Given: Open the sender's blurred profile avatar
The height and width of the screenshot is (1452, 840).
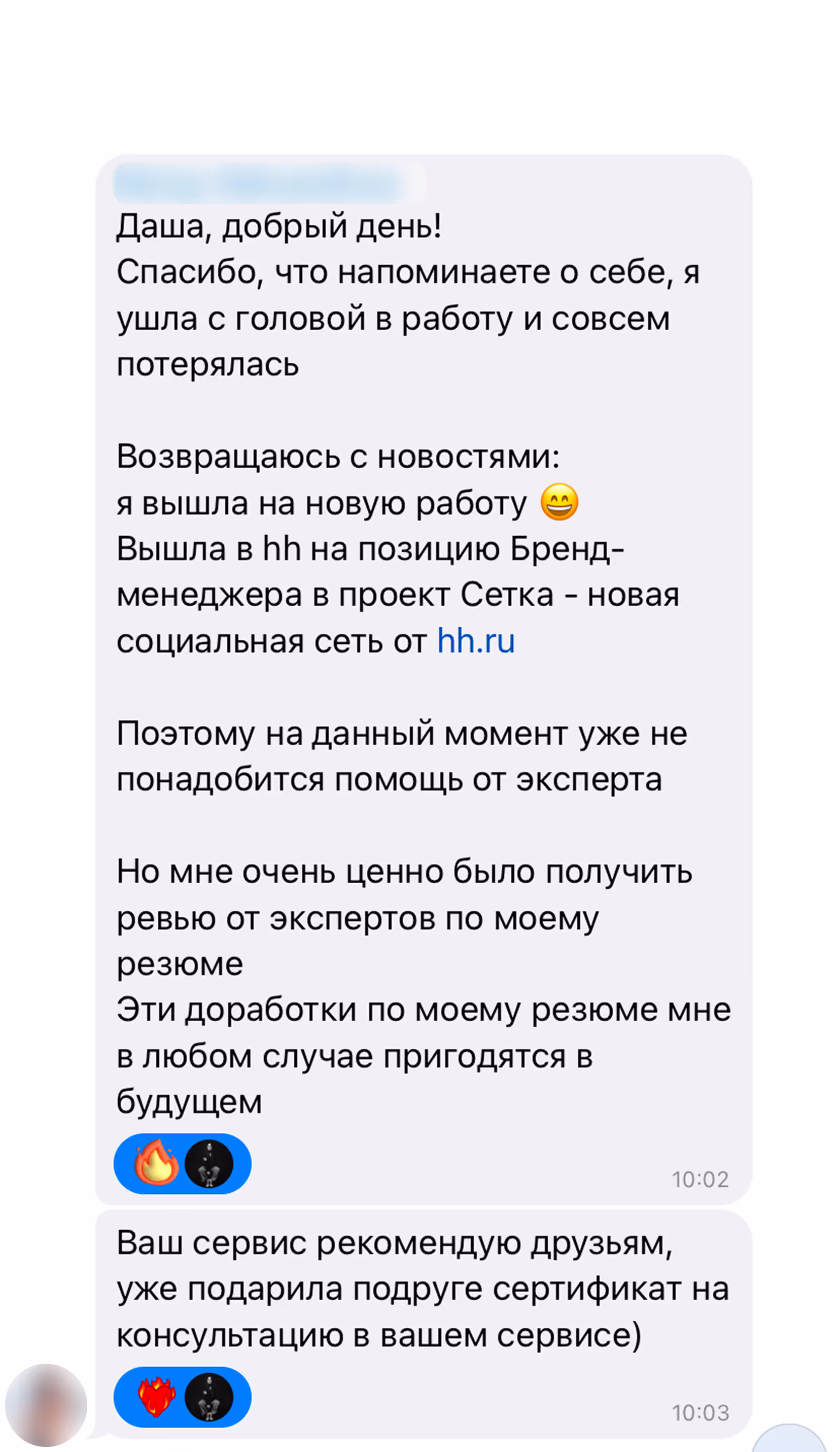Looking at the screenshot, I should pyautogui.click(x=46, y=1405).
